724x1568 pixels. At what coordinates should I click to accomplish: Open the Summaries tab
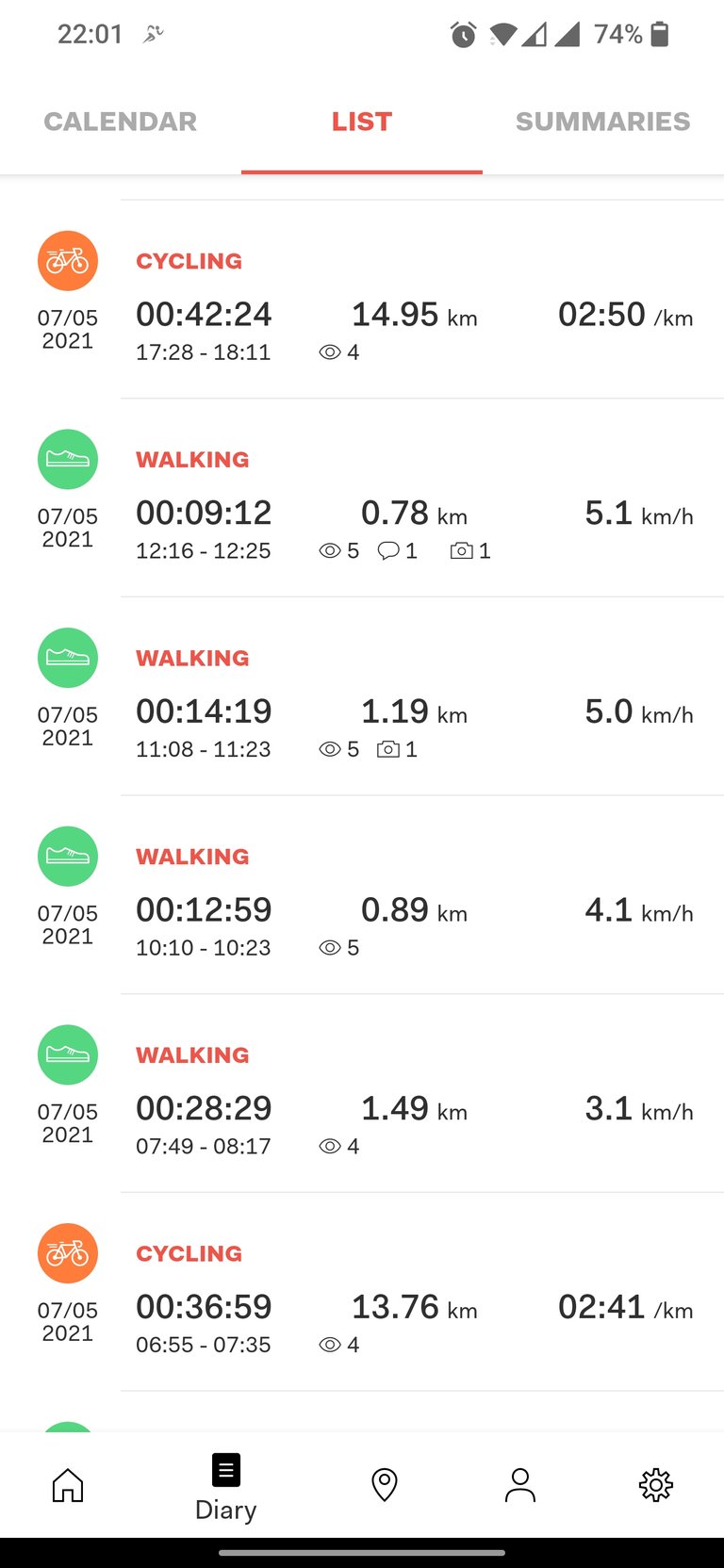point(603,122)
